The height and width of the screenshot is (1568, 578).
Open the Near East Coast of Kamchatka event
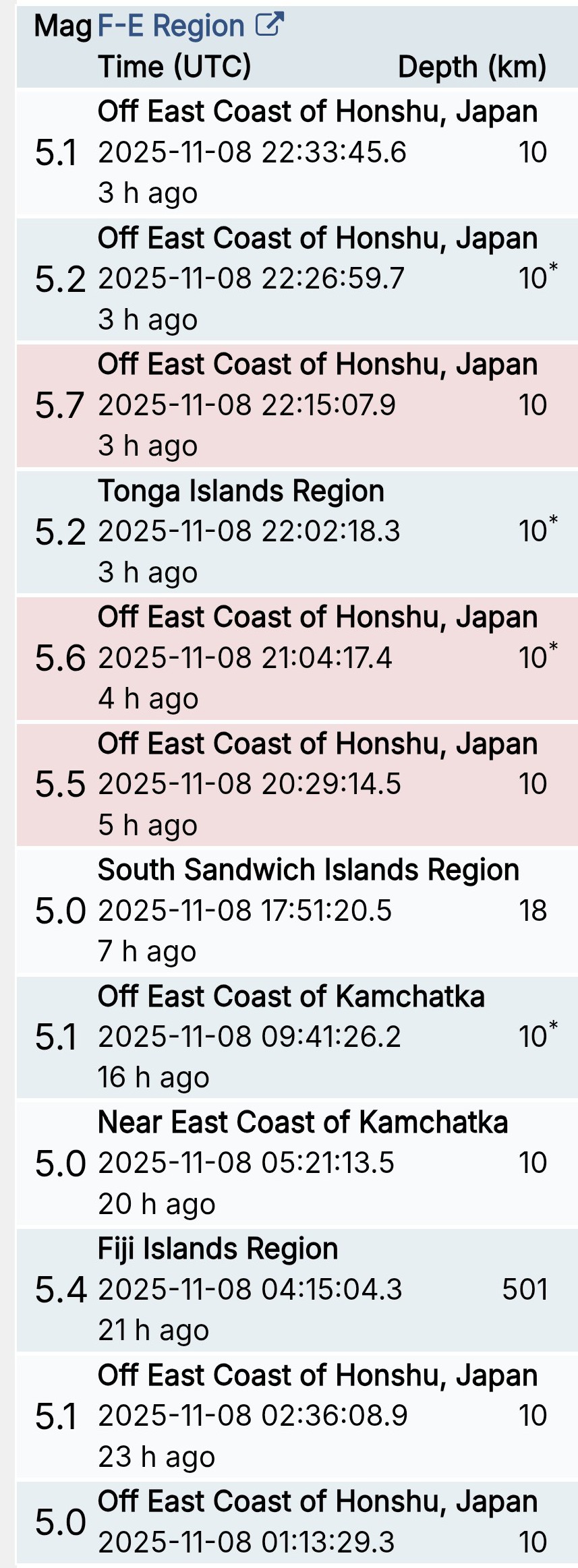(x=297, y=1163)
